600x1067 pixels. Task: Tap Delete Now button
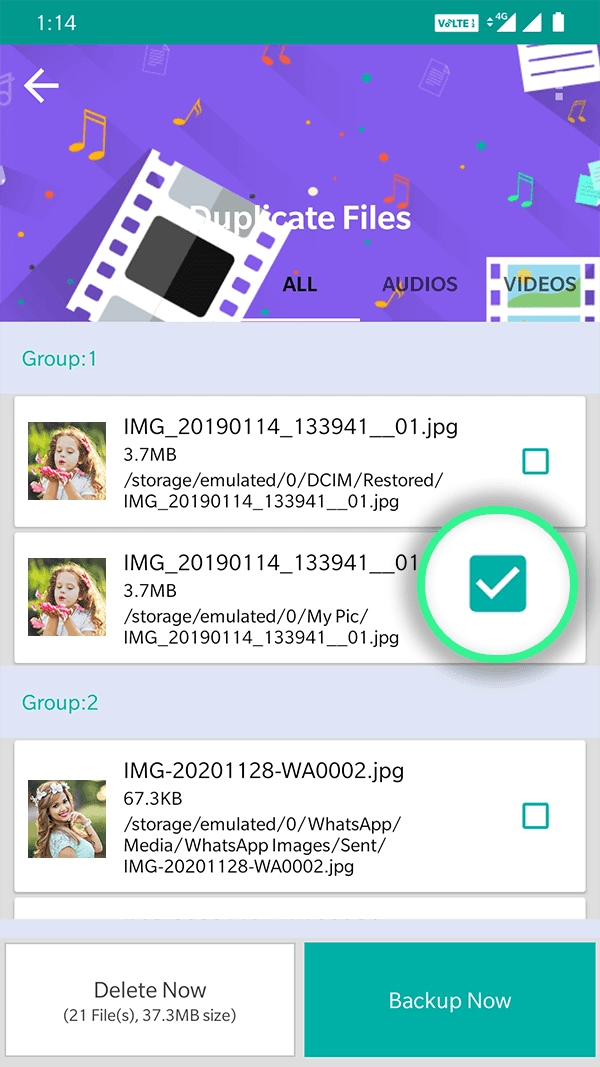click(150, 999)
